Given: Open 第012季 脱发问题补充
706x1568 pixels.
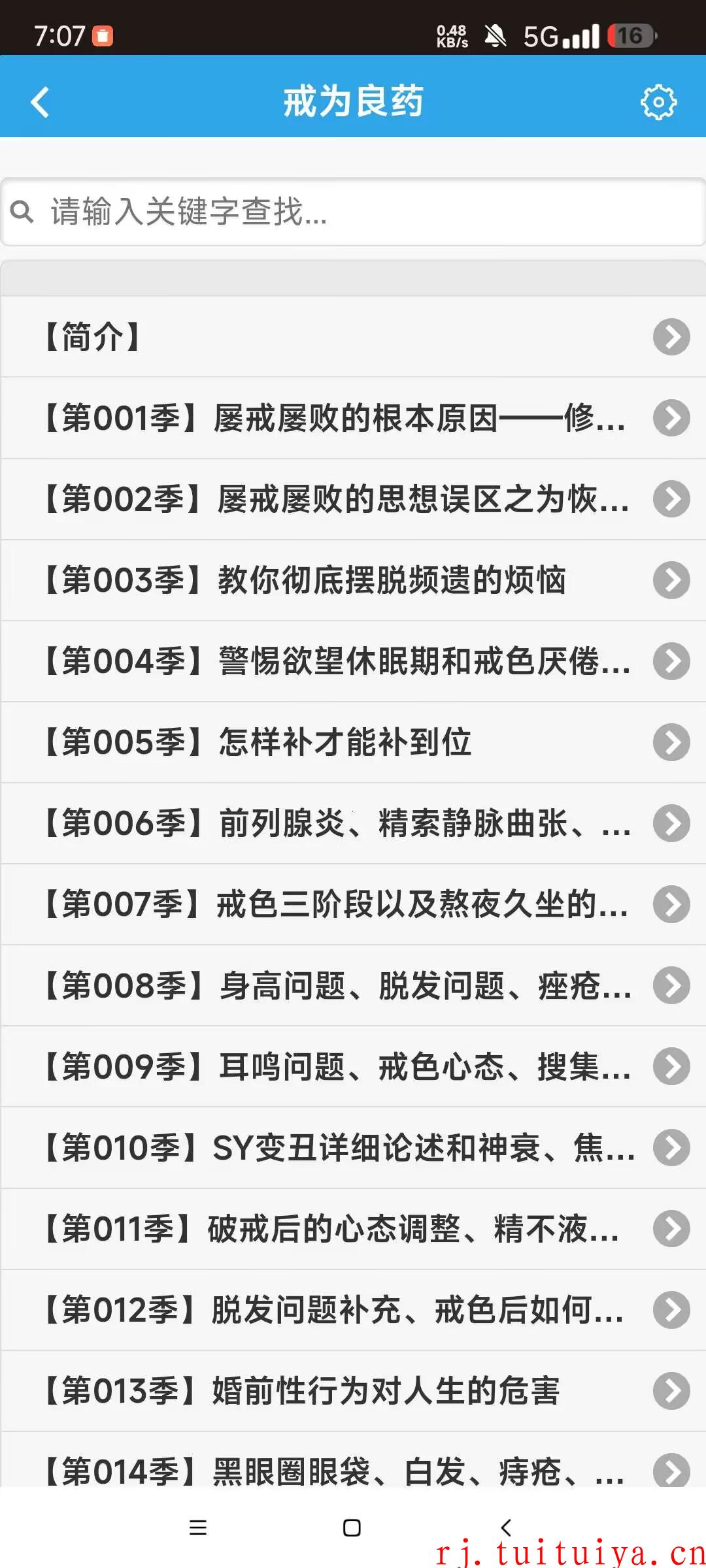Looking at the screenshot, I should click(353, 1310).
